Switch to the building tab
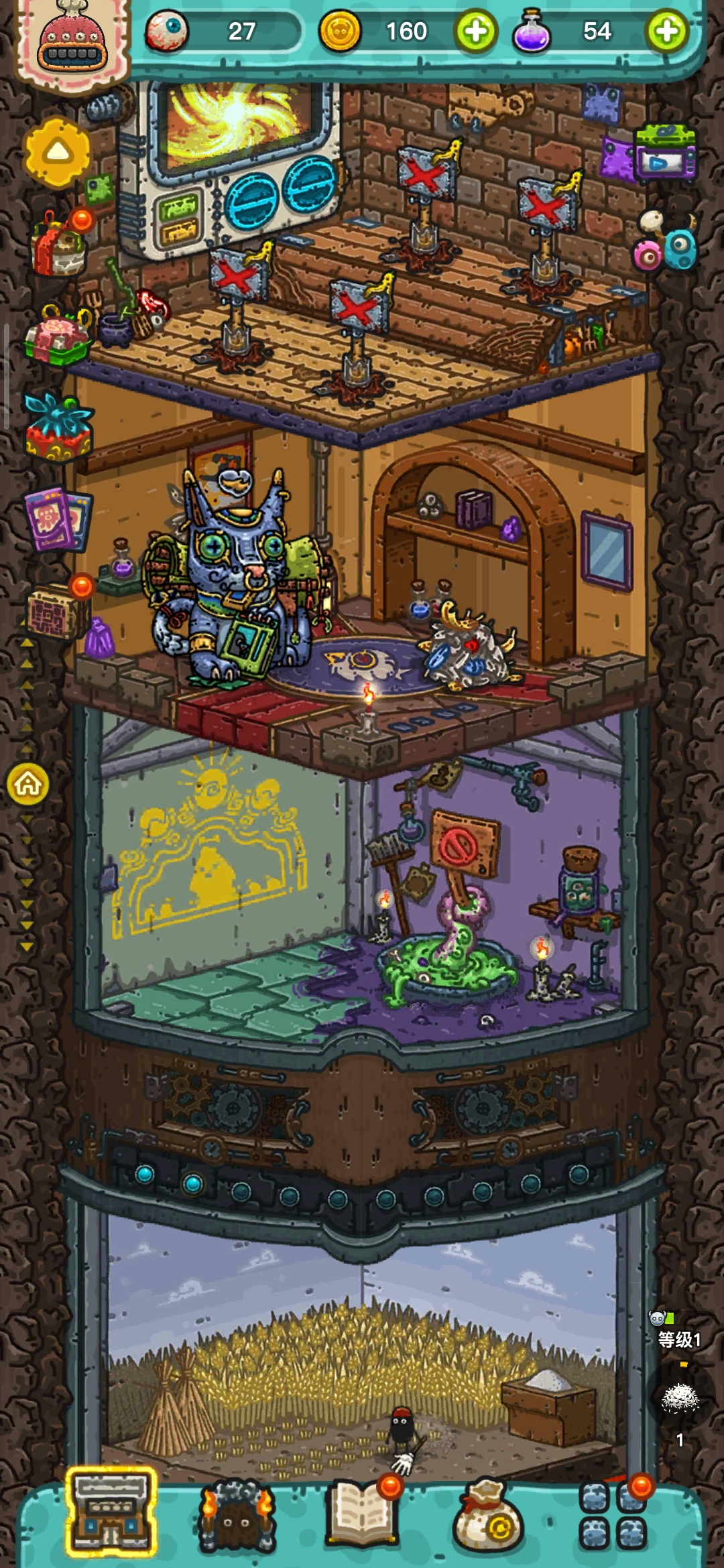The width and height of the screenshot is (724, 1568). [x=111, y=1513]
